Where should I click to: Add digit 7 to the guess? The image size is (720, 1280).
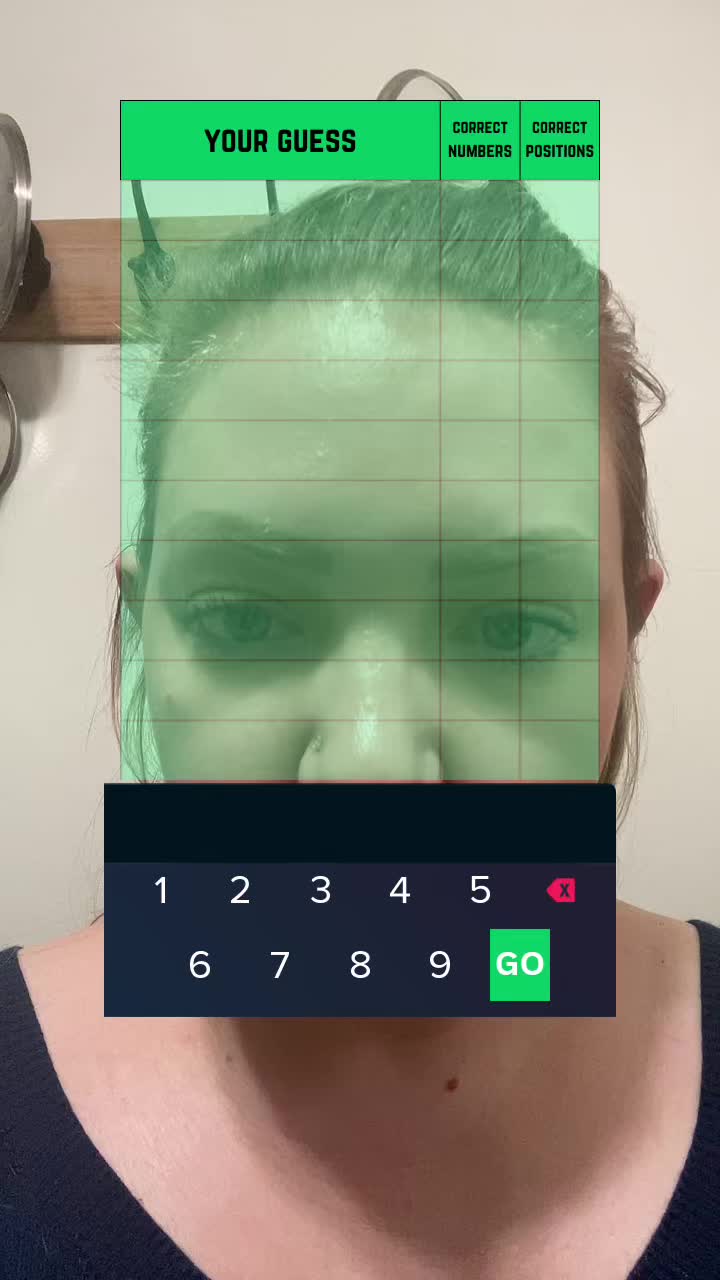pos(280,965)
